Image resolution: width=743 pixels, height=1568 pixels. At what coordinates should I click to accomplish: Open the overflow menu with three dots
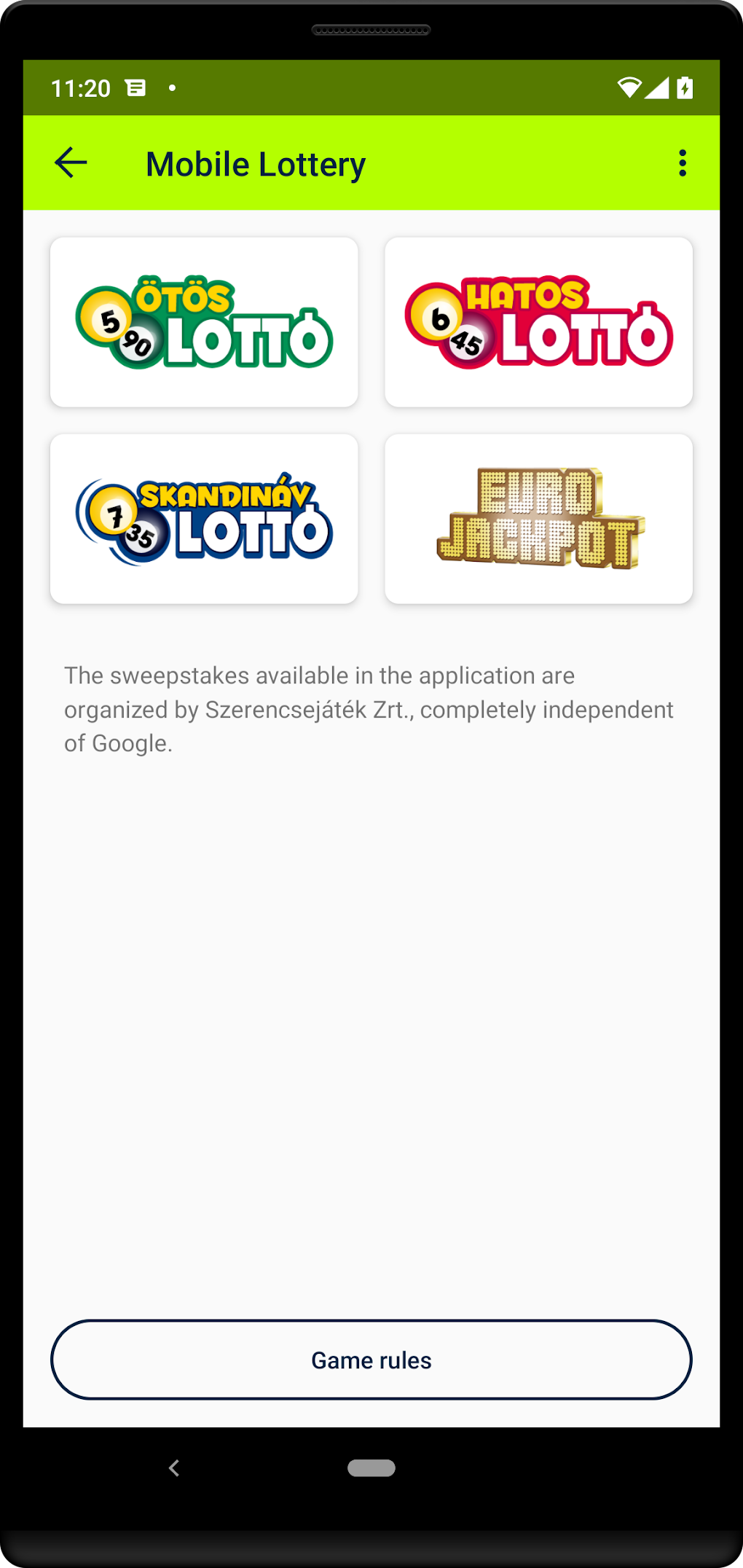682,162
